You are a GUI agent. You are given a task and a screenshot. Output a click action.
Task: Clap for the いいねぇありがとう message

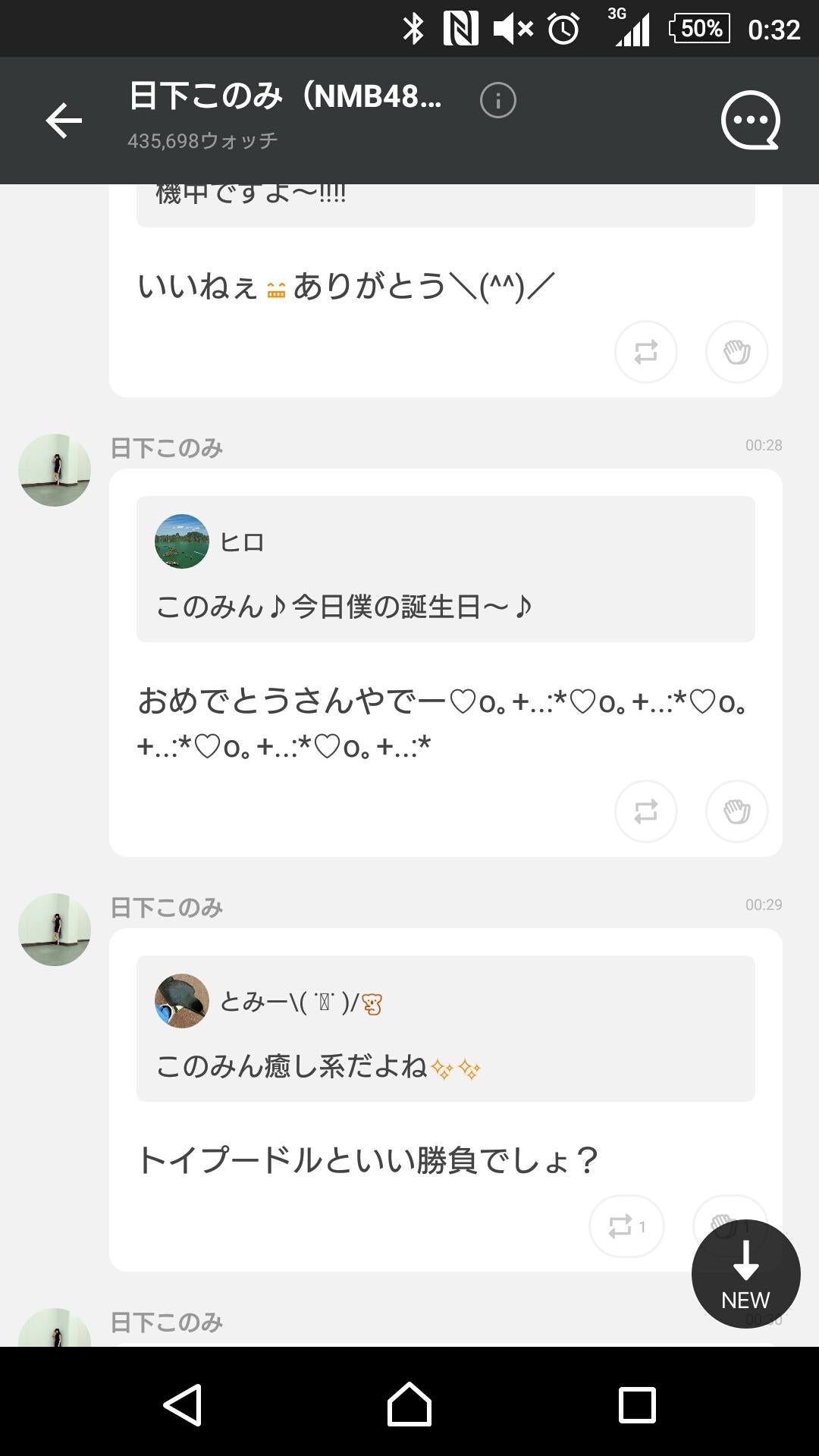pos(736,352)
